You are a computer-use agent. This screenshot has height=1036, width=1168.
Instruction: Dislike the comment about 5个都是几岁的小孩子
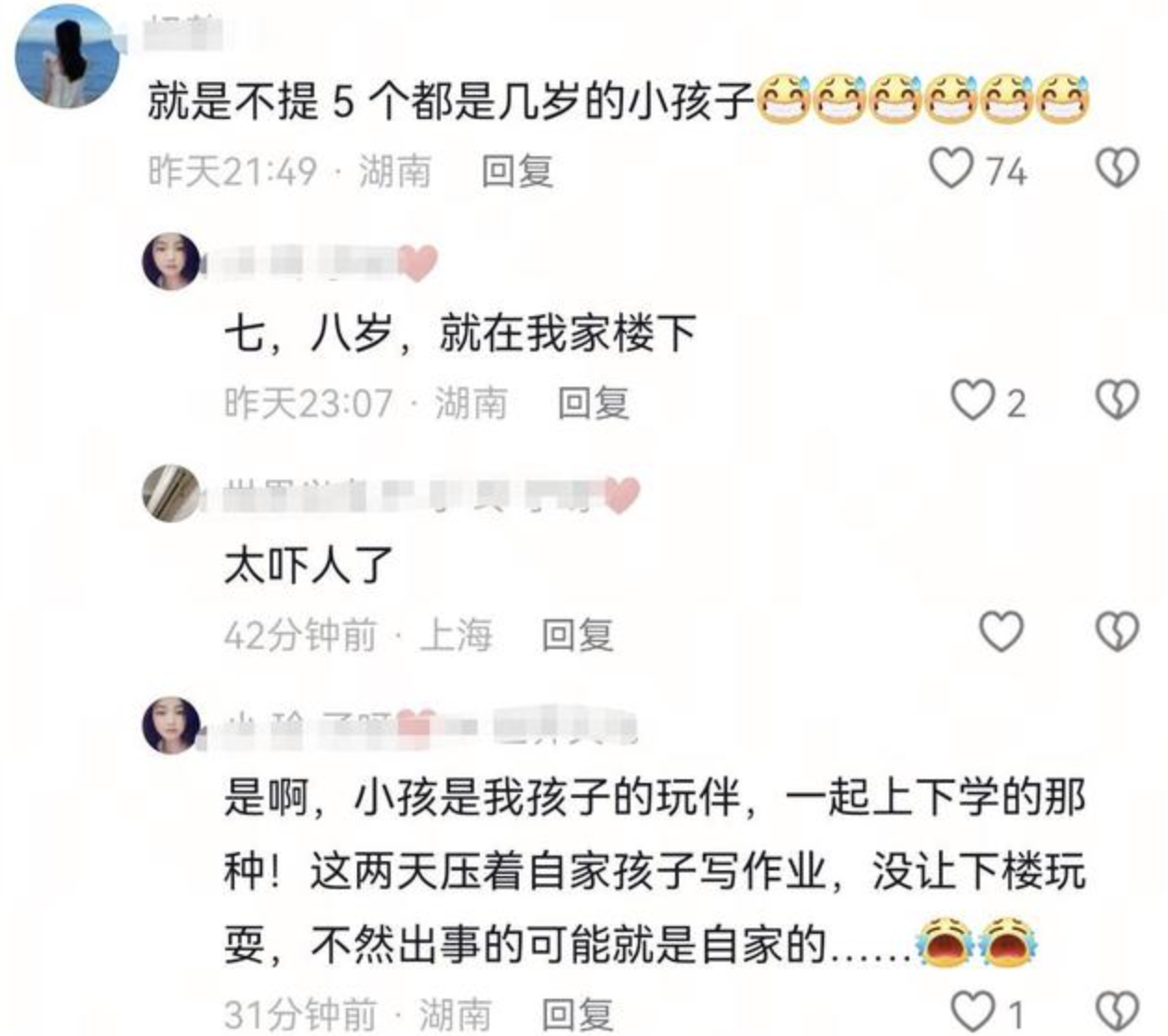[x=1116, y=169]
